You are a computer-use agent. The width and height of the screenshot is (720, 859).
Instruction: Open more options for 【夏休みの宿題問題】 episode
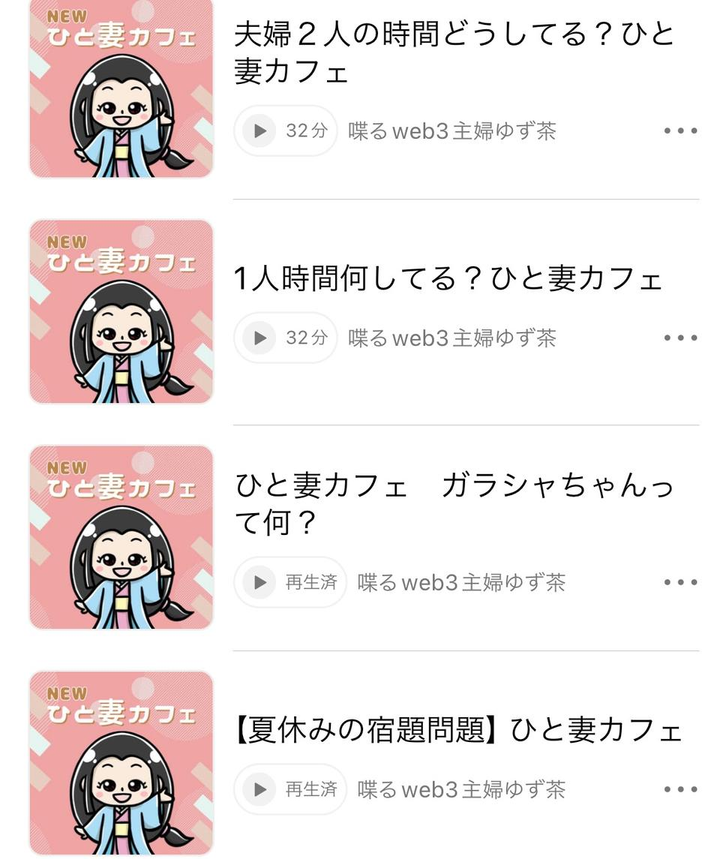click(680, 790)
